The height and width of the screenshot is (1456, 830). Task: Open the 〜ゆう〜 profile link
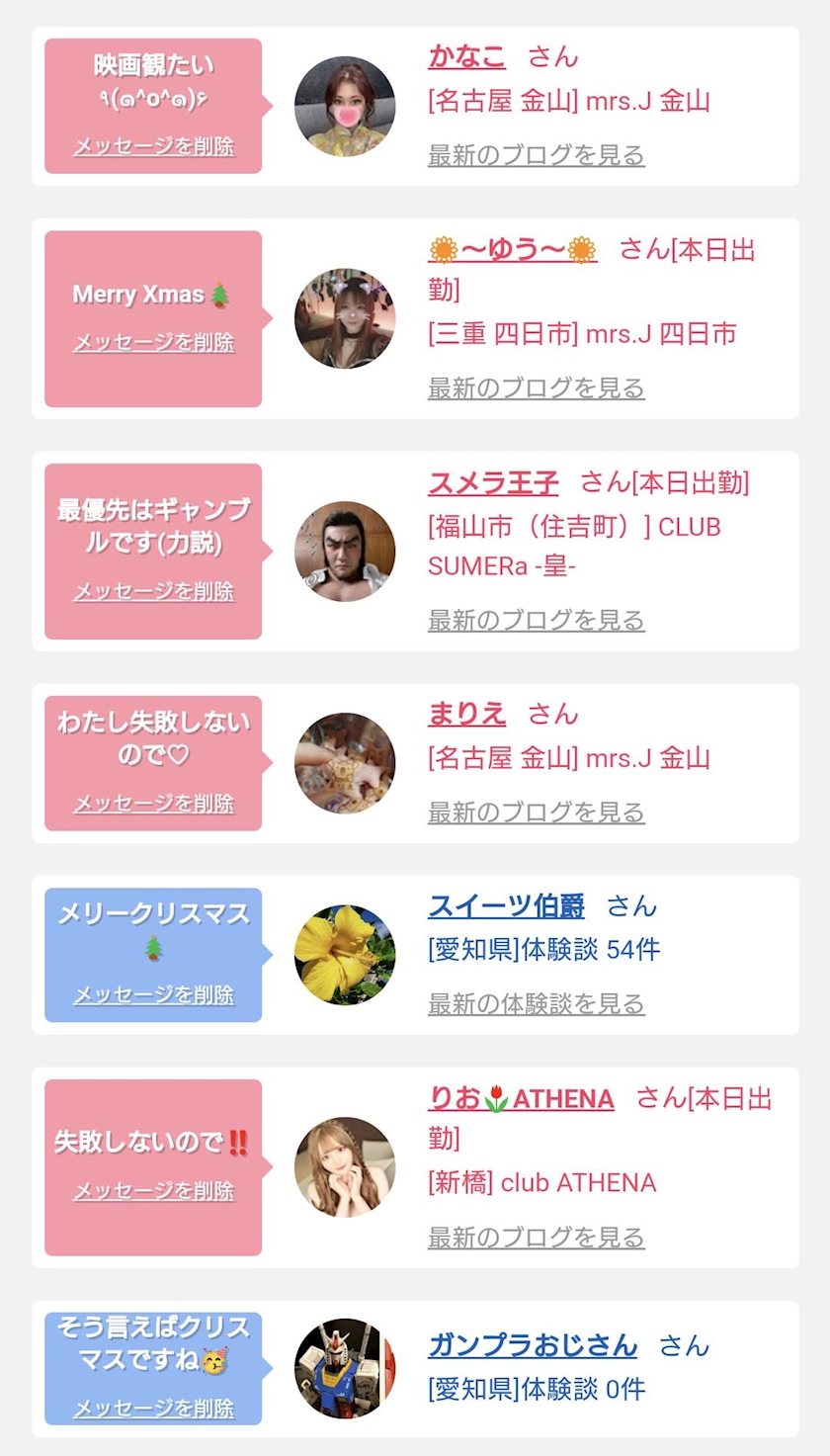[x=513, y=250]
